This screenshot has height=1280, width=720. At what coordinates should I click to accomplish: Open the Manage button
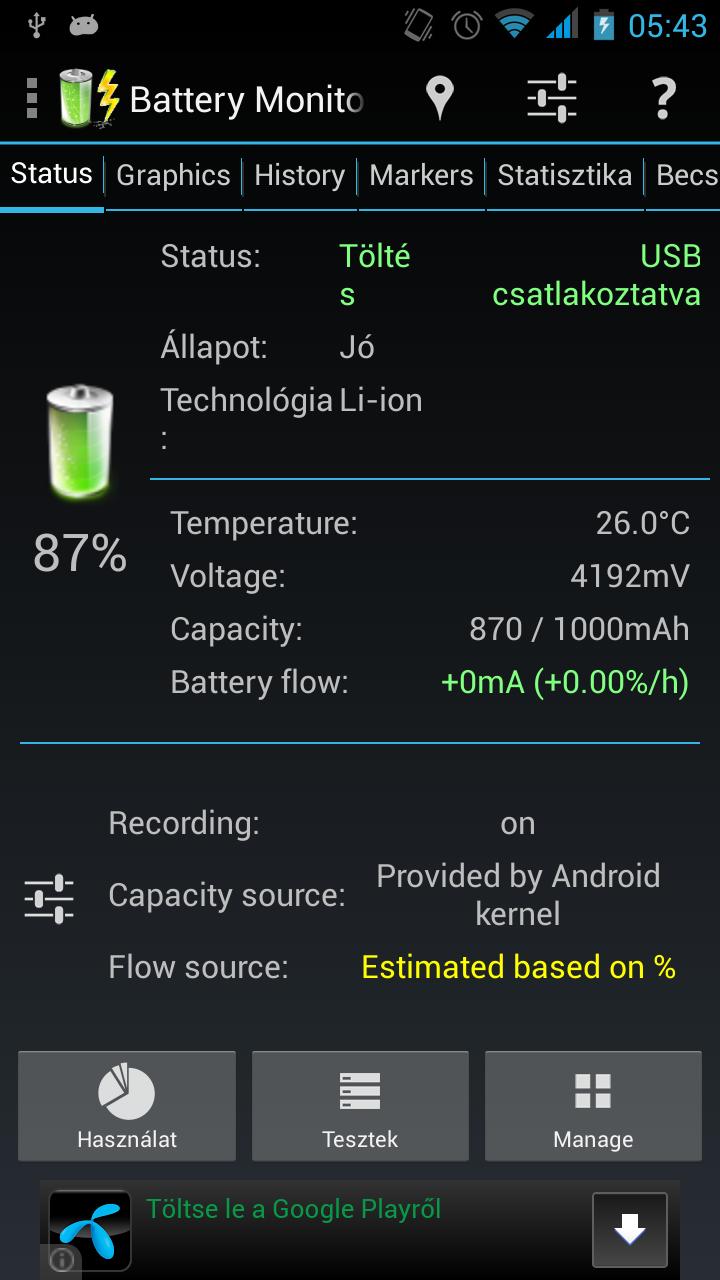click(x=593, y=1106)
